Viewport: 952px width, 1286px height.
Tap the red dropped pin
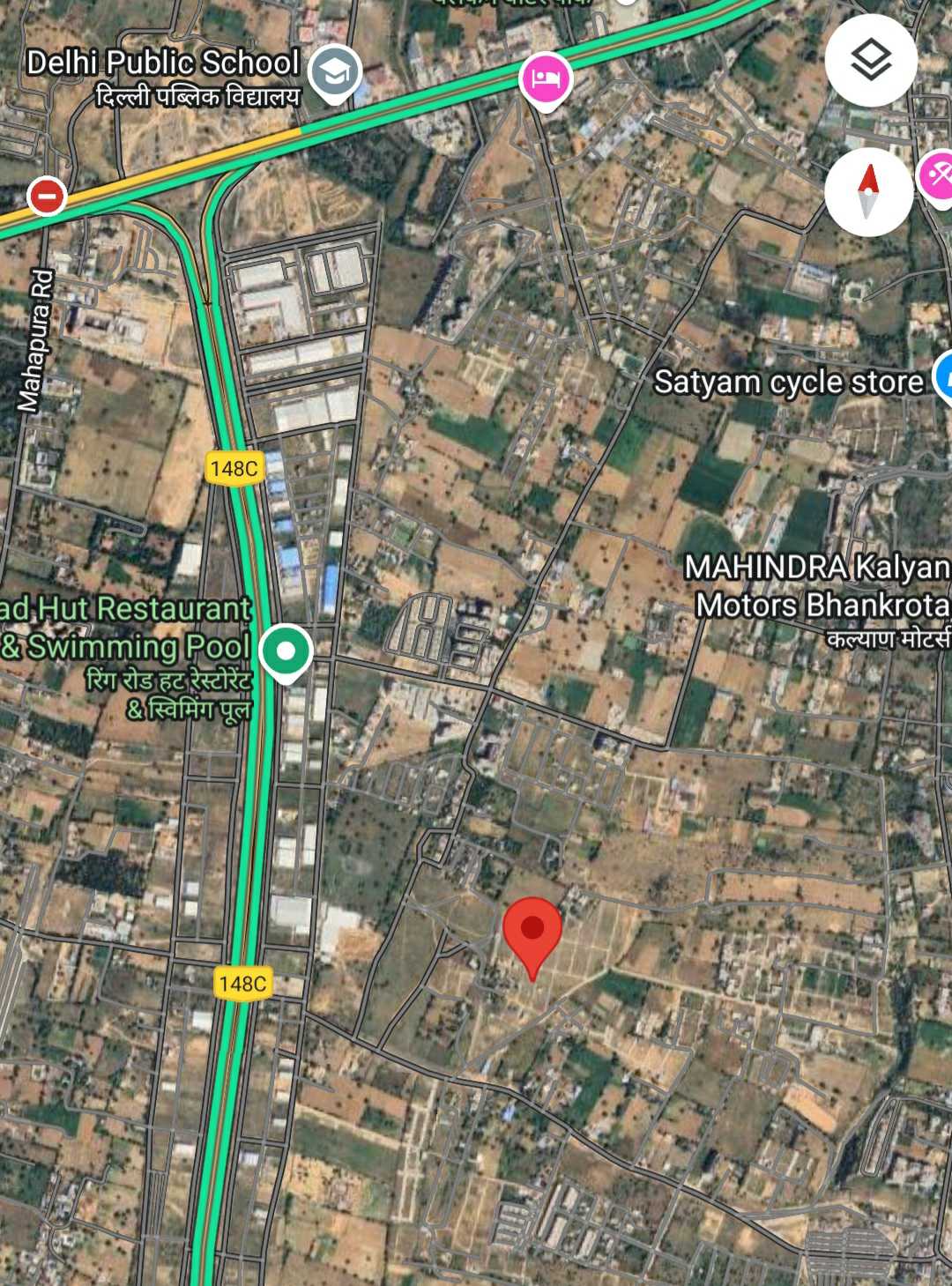point(532,932)
